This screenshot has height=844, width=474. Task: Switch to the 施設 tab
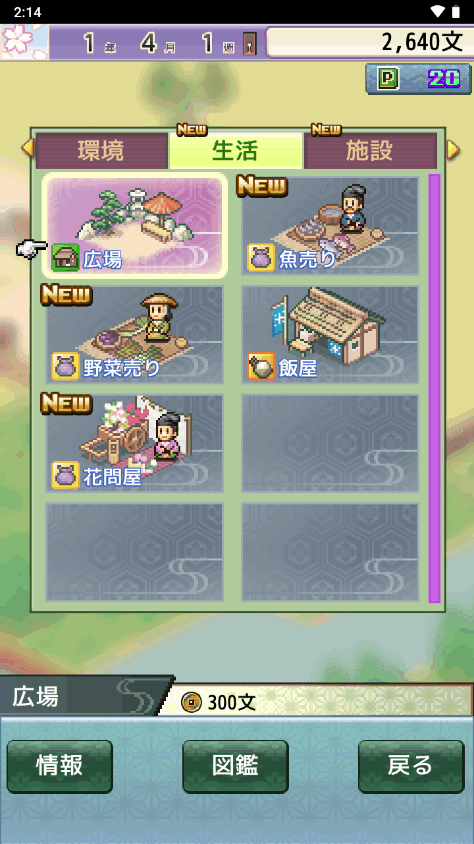click(370, 151)
